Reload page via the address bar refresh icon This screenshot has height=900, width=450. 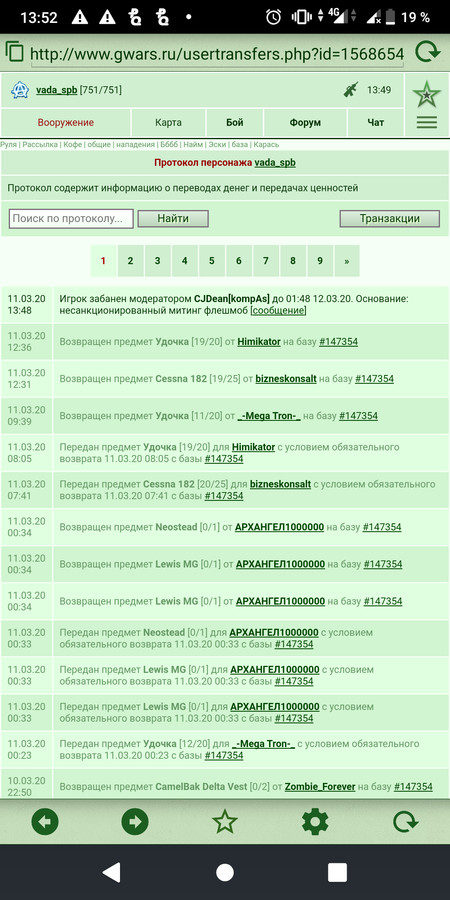427,52
